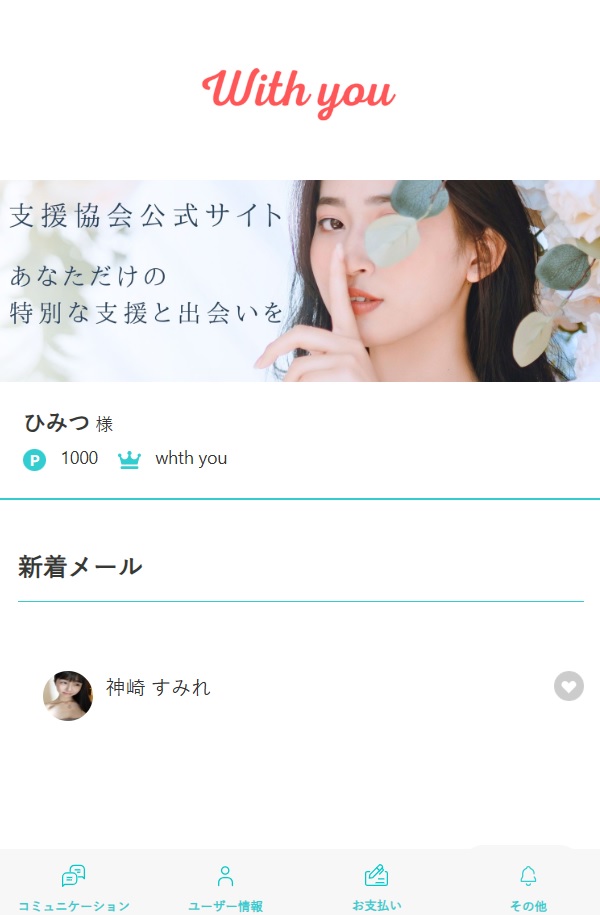Tap the heart icon beside 神崎 すみれ
This screenshot has width=600, height=915.
pos(568,686)
